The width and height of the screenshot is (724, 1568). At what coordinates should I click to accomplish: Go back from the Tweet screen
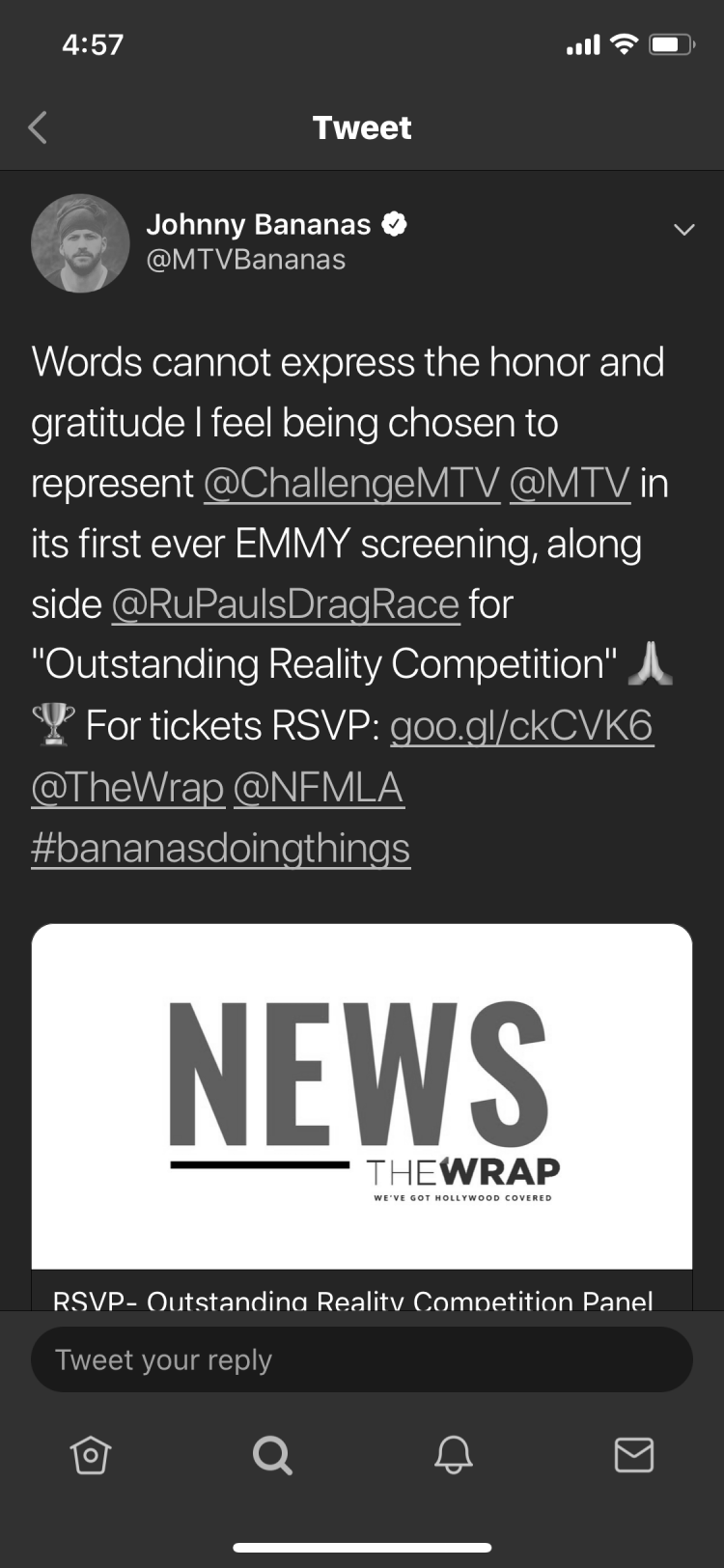click(38, 127)
